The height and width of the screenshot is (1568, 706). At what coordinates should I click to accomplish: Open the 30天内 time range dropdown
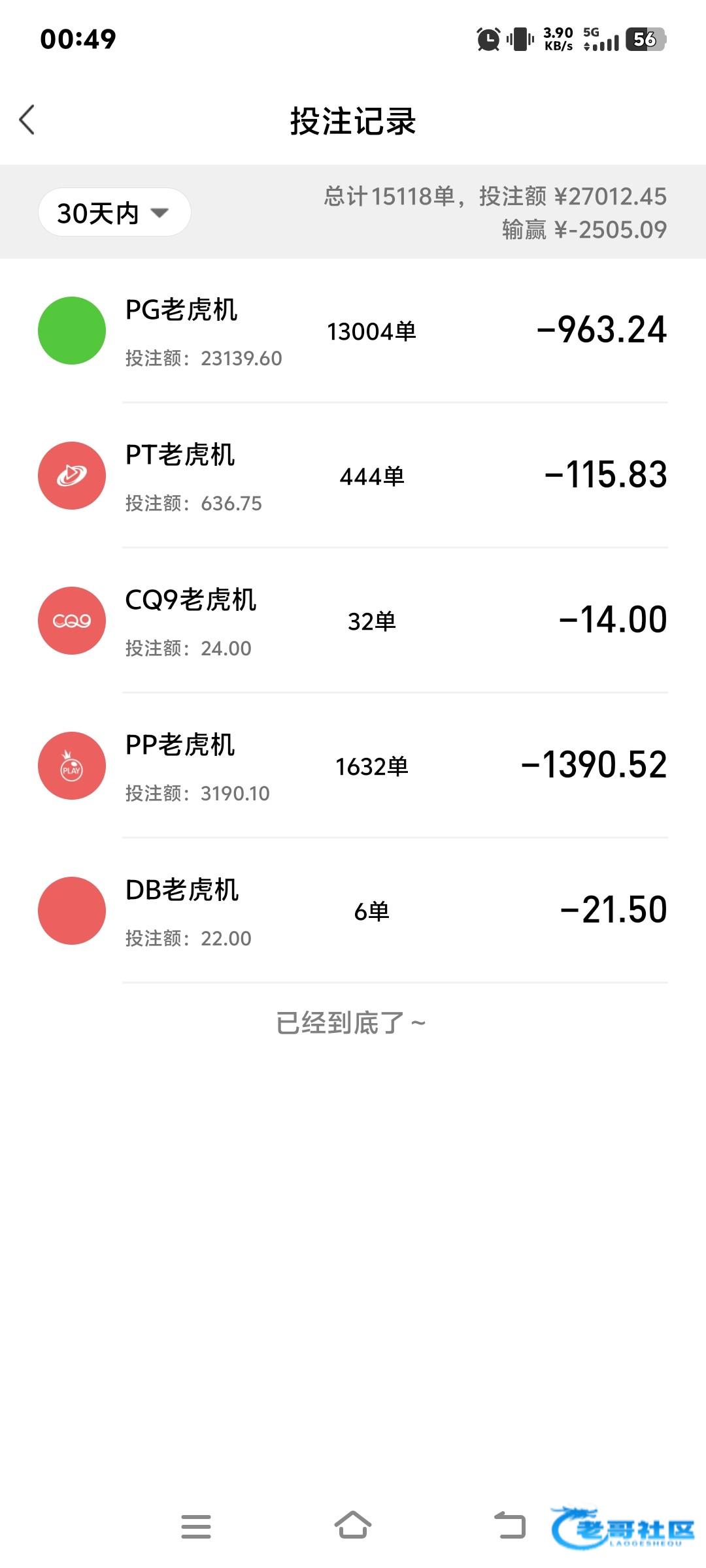point(114,212)
